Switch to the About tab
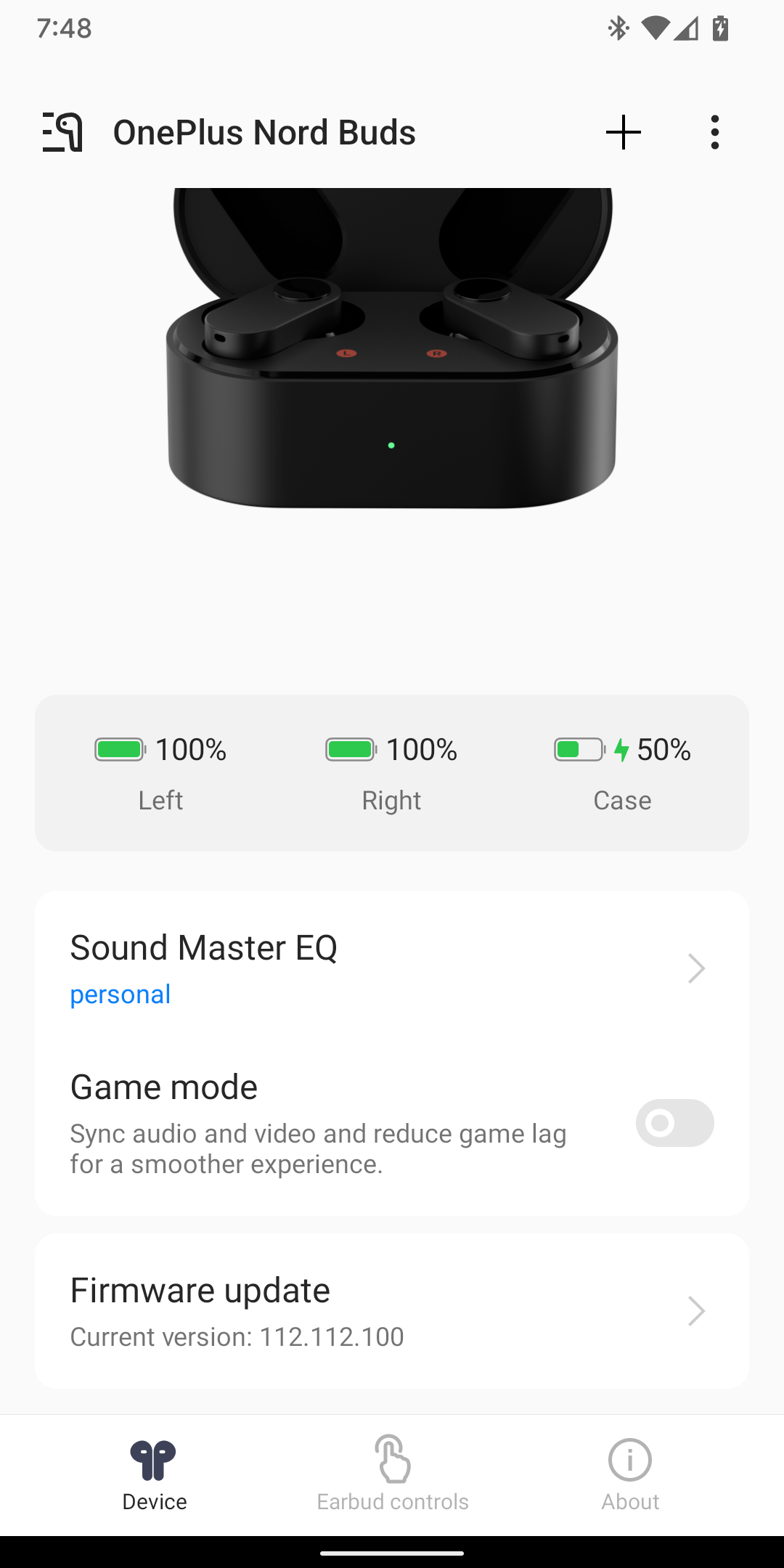This screenshot has height=1568, width=784. click(630, 1474)
